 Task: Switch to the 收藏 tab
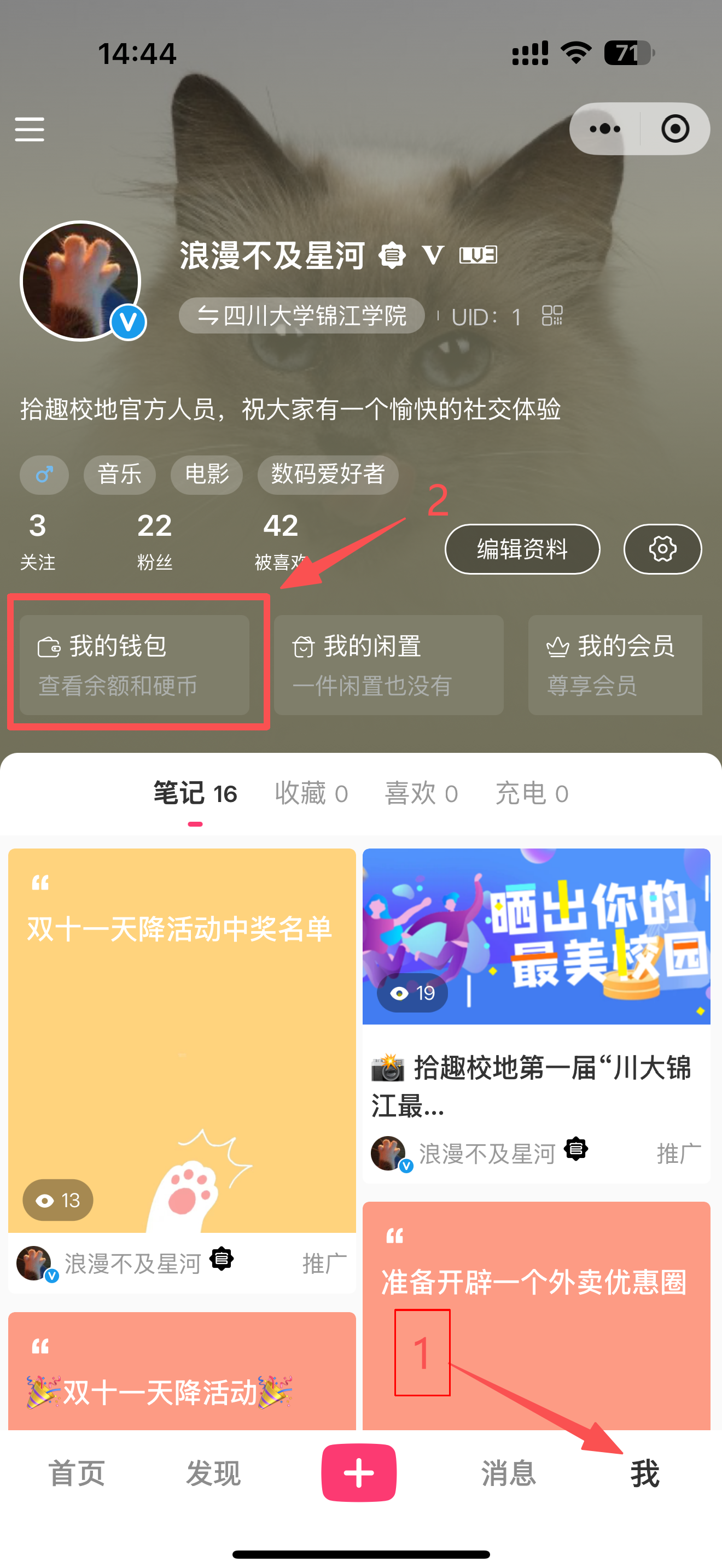coord(311,793)
